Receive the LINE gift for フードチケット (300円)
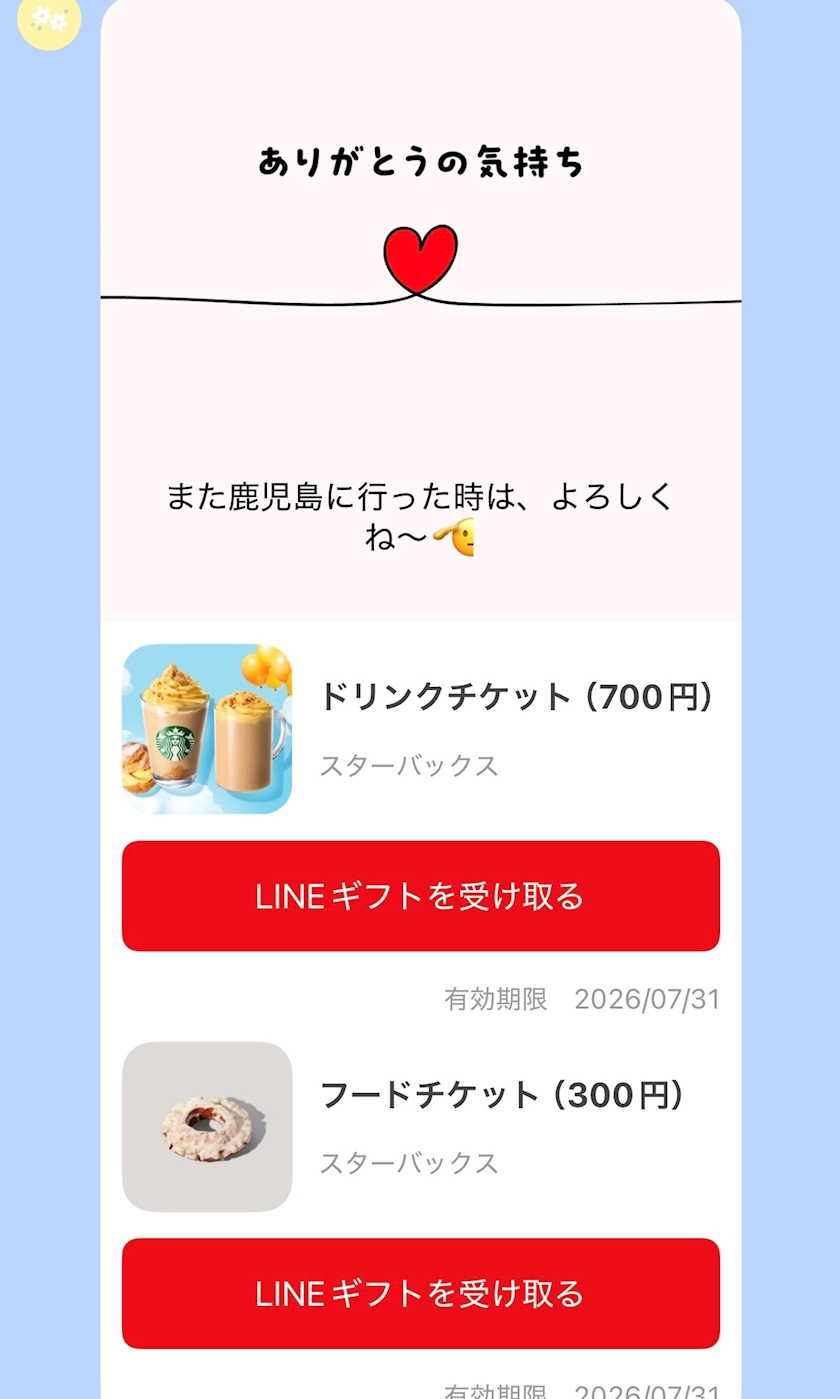840x1399 pixels. pos(420,1293)
